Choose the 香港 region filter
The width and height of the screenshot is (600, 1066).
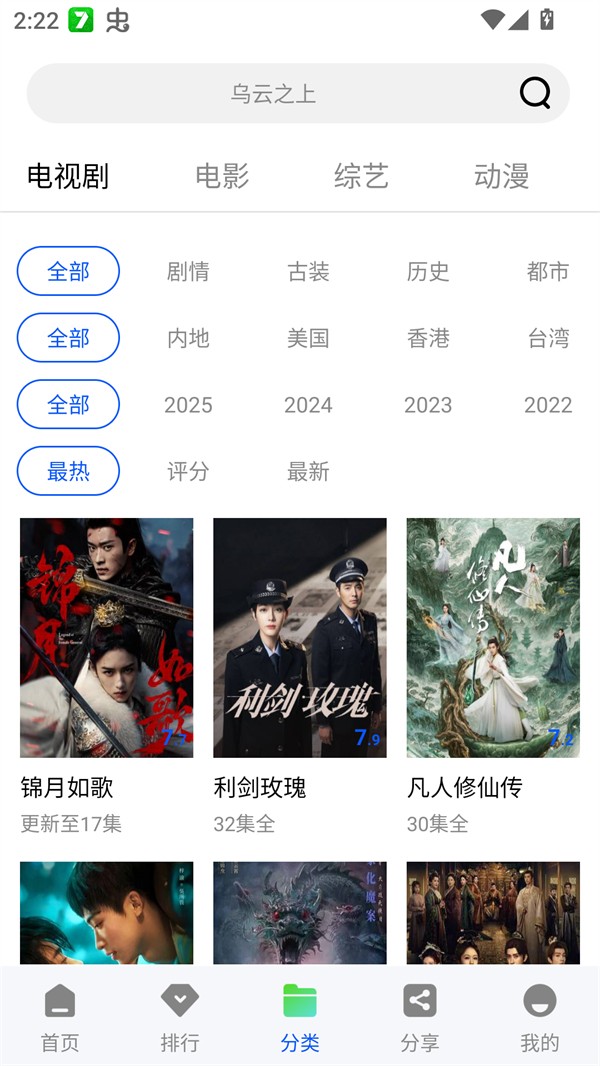point(428,338)
